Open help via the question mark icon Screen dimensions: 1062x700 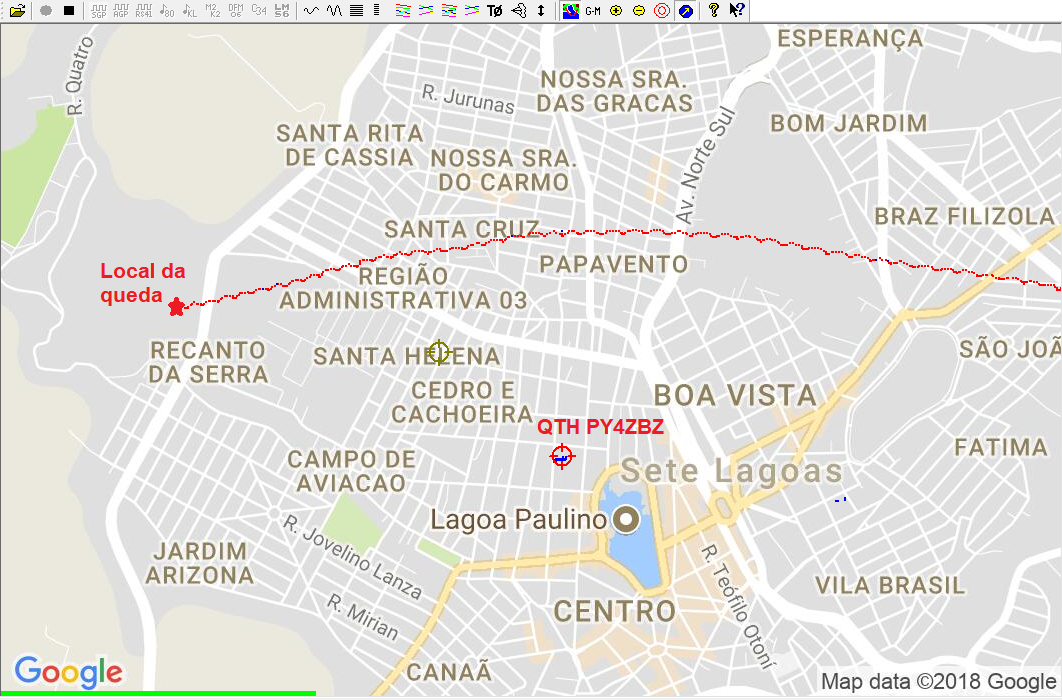713,11
